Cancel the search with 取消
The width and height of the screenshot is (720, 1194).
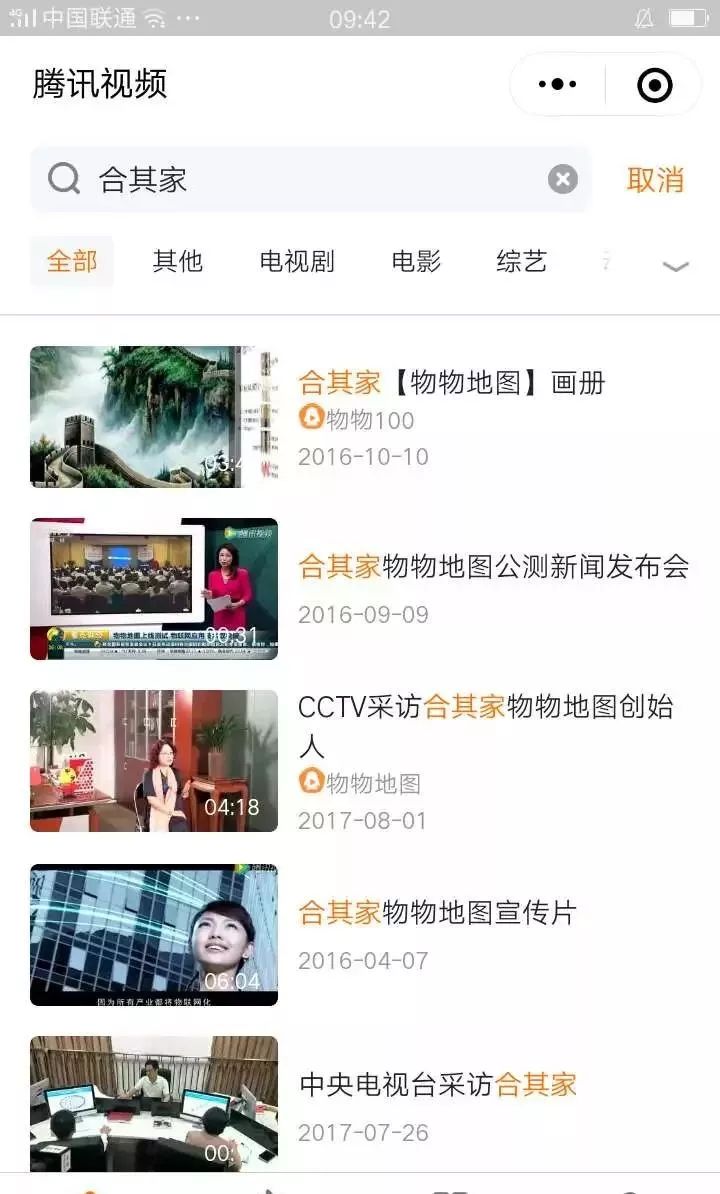click(x=655, y=179)
